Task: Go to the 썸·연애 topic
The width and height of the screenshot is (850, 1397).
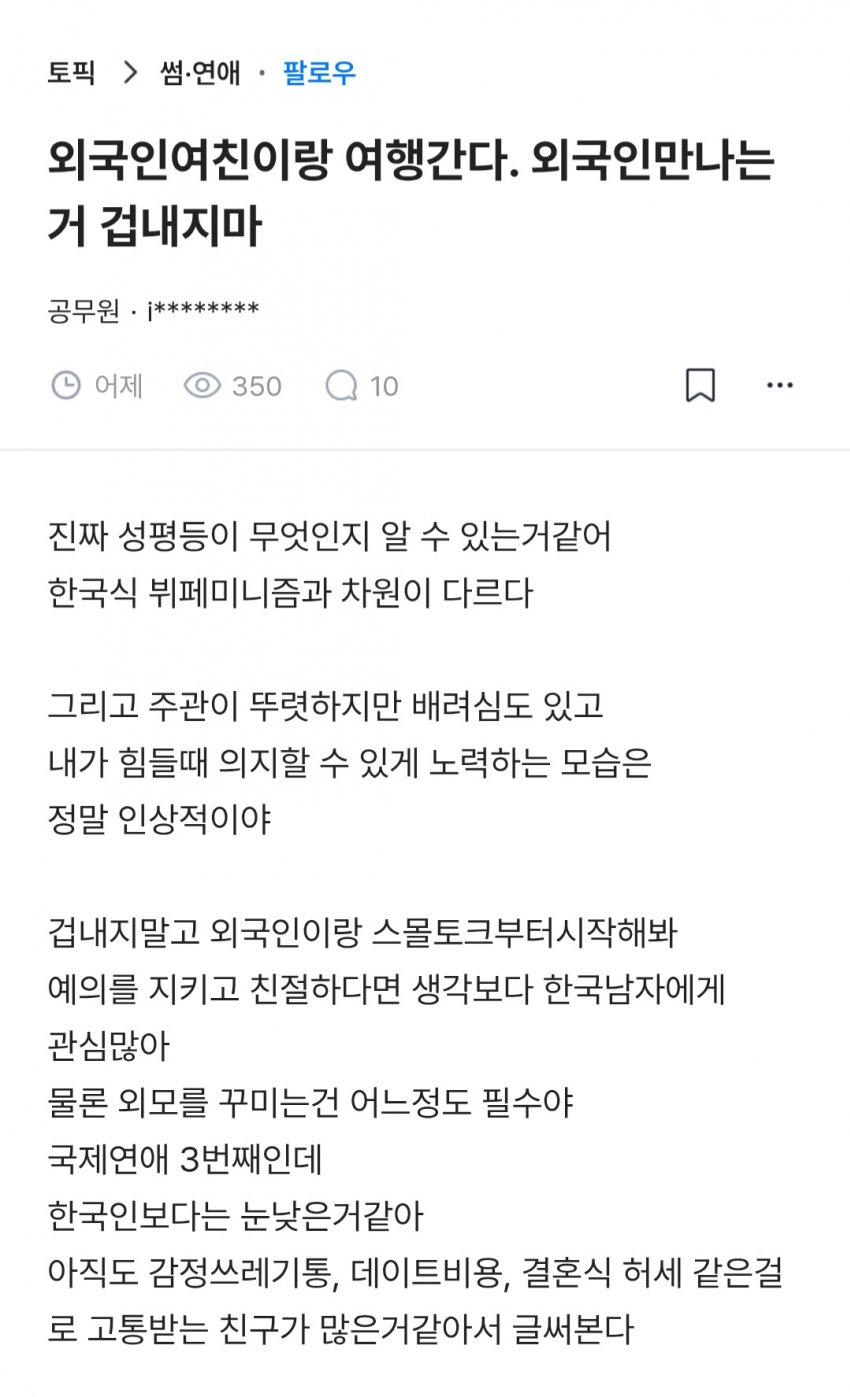Action: tap(200, 73)
